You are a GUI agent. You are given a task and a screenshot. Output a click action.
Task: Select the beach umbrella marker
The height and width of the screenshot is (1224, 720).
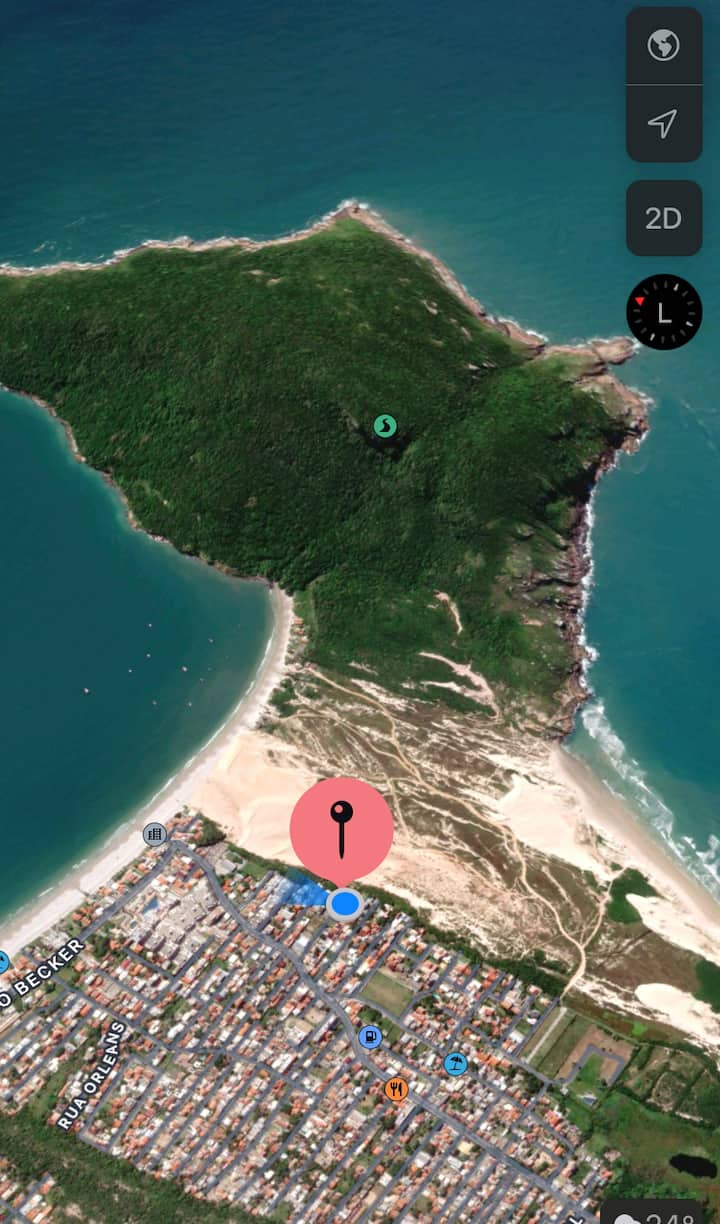click(x=455, y=1064)
